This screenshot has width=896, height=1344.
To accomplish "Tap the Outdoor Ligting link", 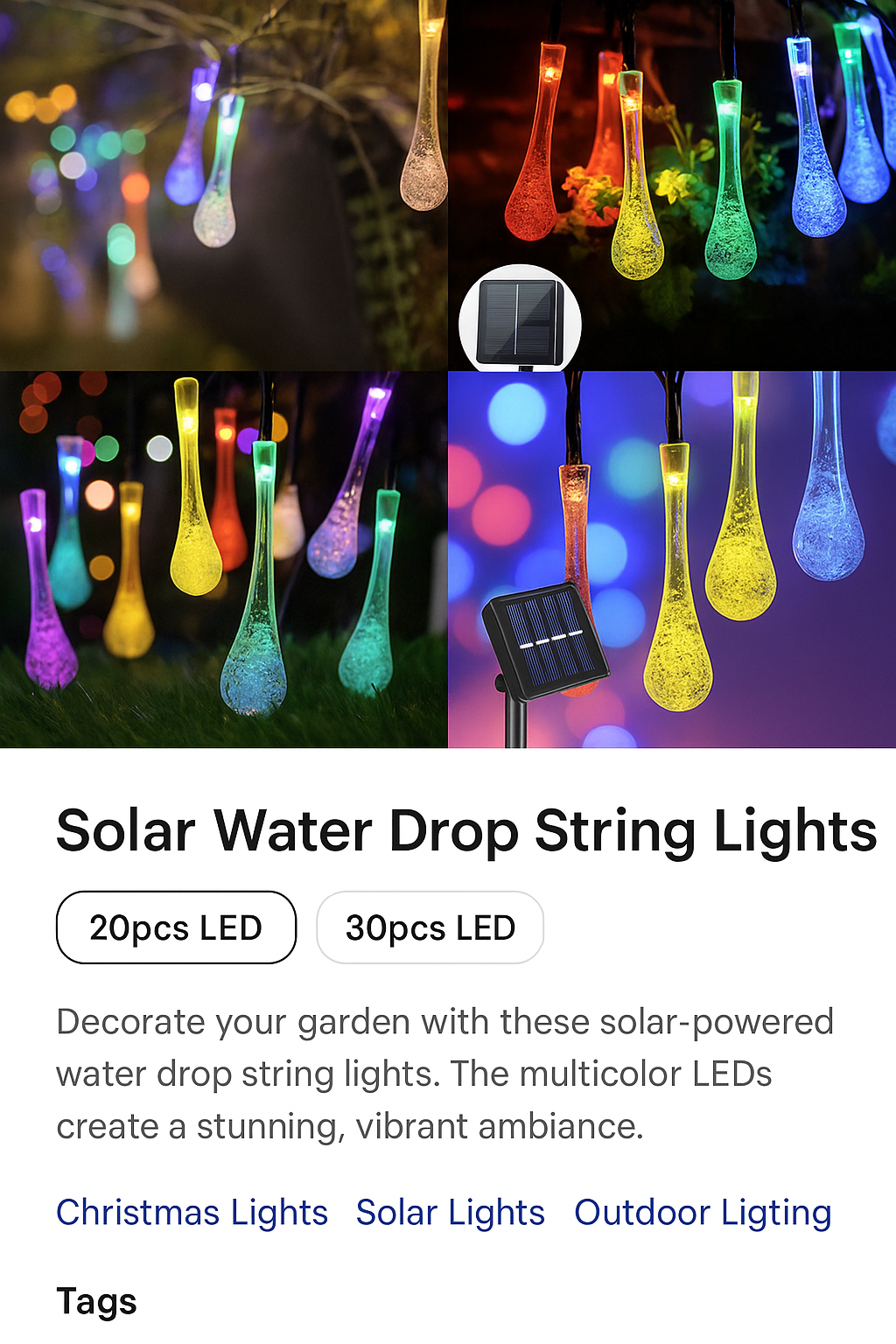I will tap(702, 1213).
